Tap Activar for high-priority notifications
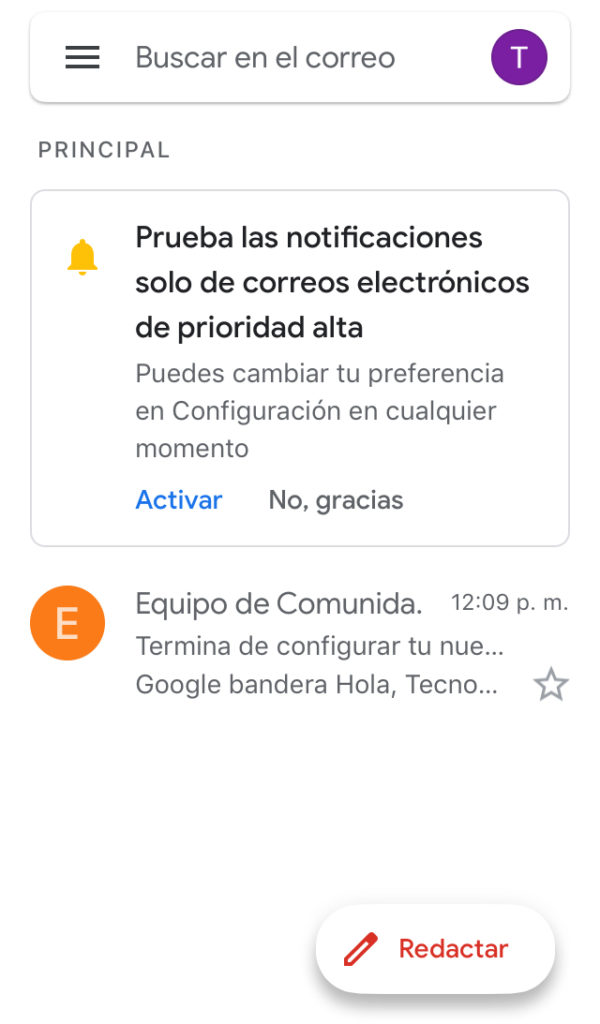The image size is (600, 1024). (x=179, y=500)
